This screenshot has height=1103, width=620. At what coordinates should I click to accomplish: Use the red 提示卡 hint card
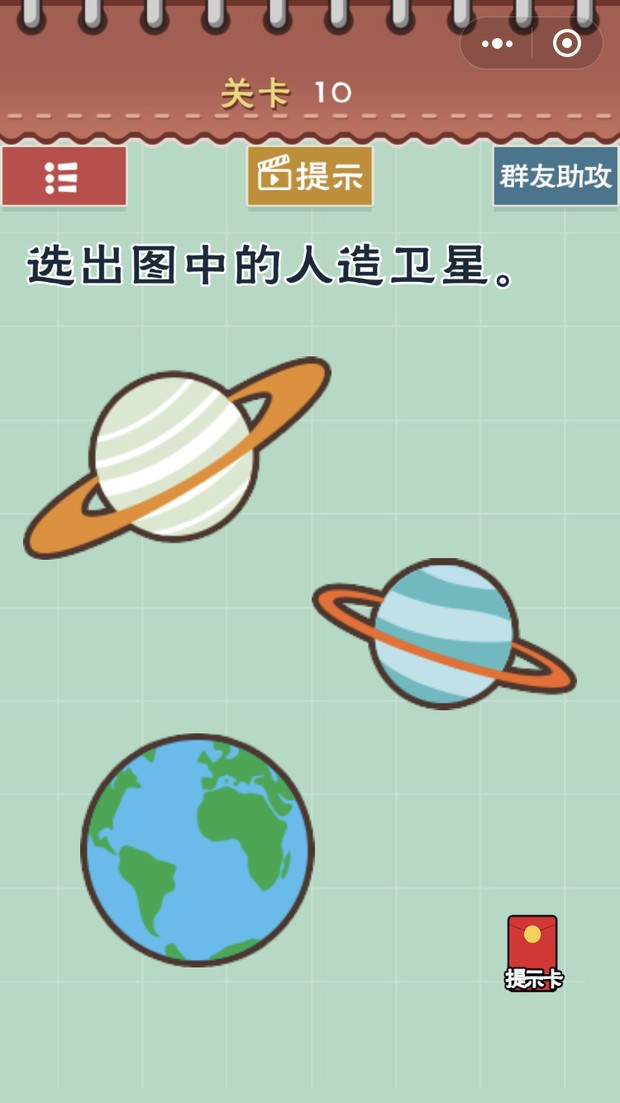(532, 953)
